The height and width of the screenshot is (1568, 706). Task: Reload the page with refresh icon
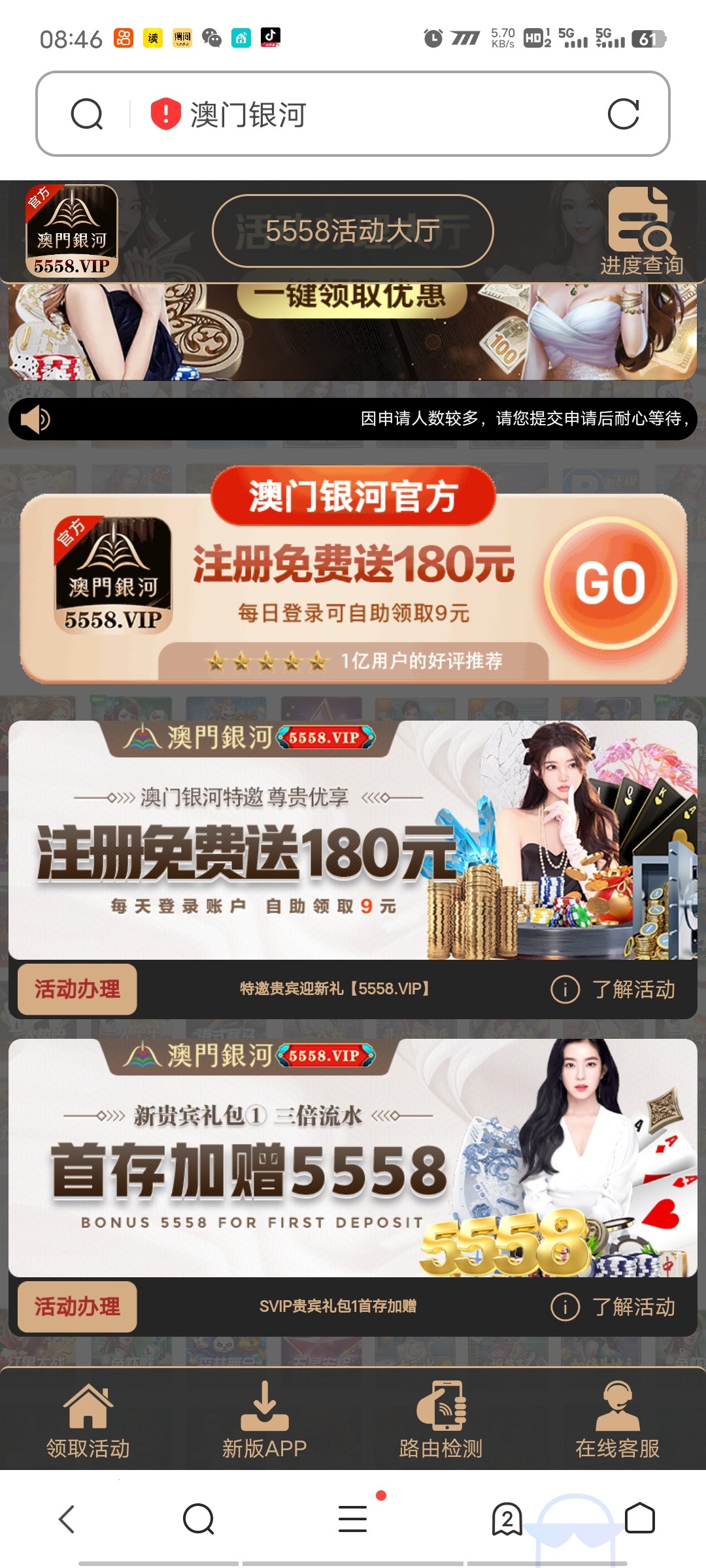[623, 114]
